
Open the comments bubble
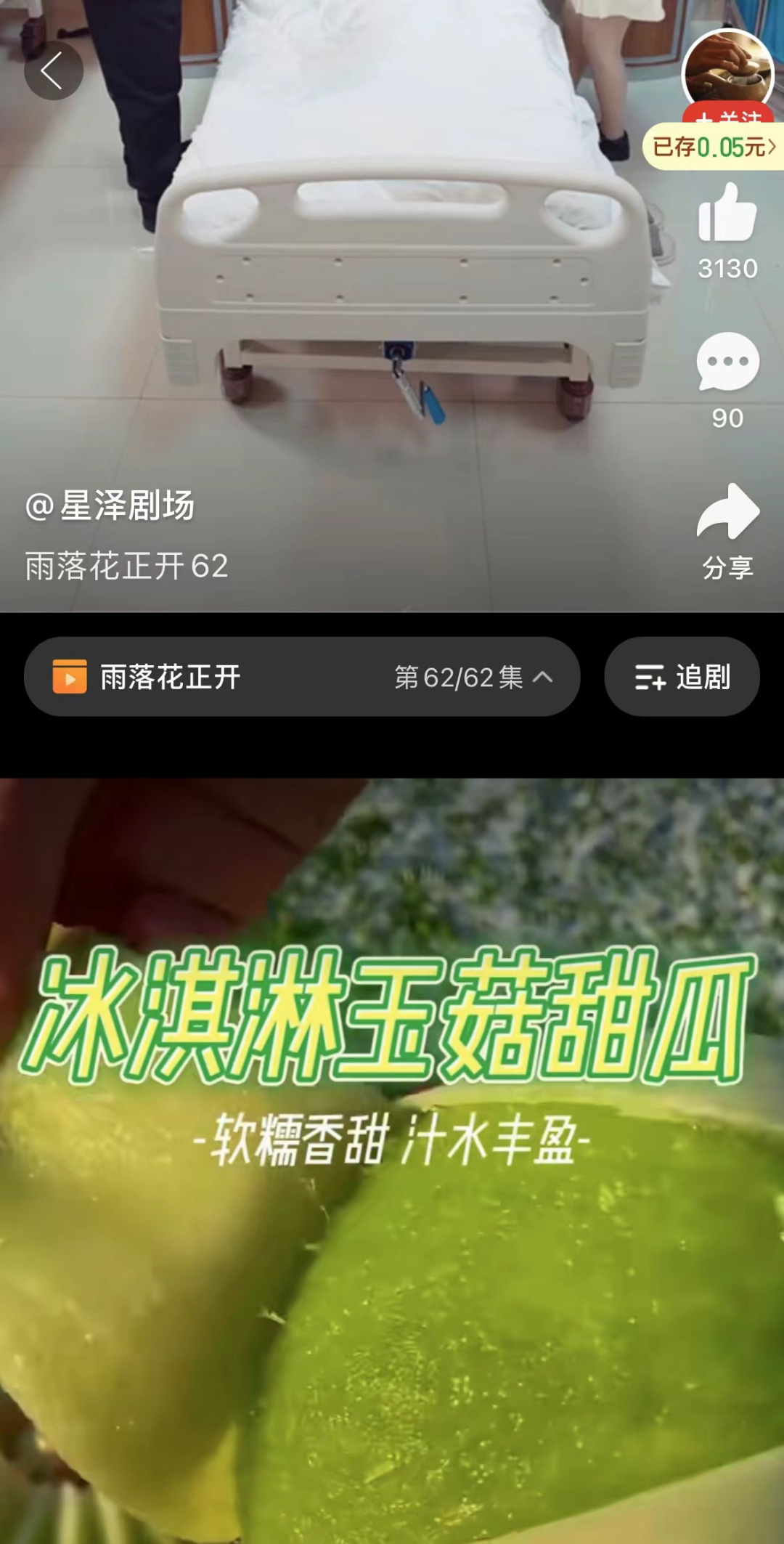(x=727, y=363)
